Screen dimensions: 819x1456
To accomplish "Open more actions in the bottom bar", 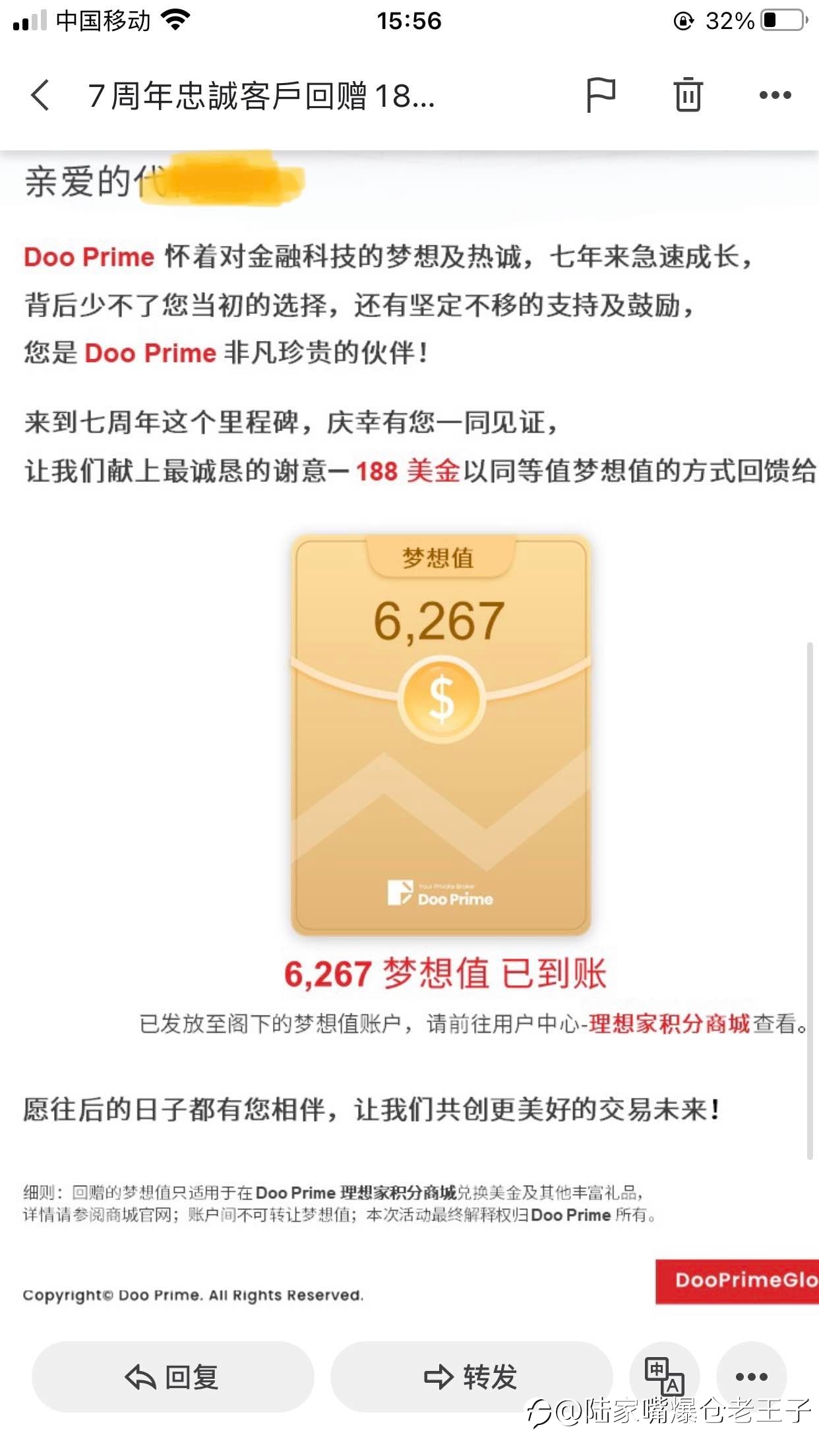I will coord(752,1376).
